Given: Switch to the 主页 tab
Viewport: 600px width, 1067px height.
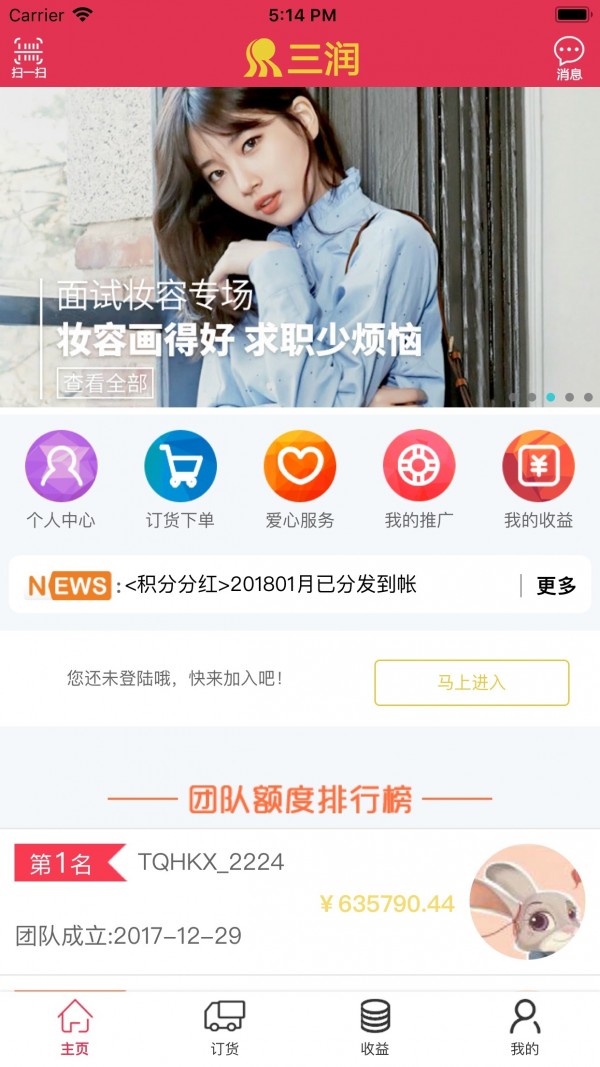Looking at the screenshot, I should pos(75,1027).
